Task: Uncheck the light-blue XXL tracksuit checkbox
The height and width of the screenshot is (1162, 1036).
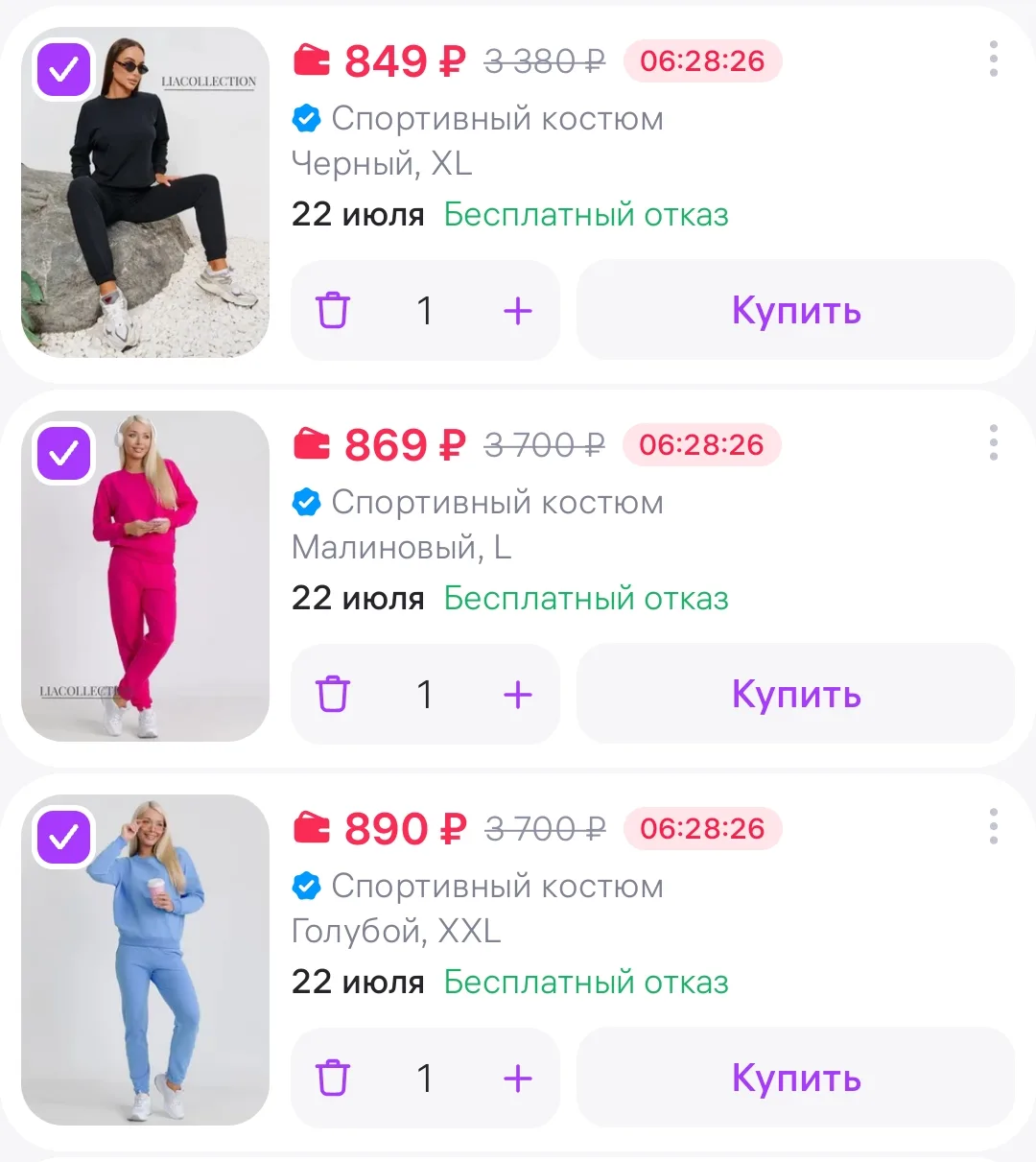Action: (63, 837)
